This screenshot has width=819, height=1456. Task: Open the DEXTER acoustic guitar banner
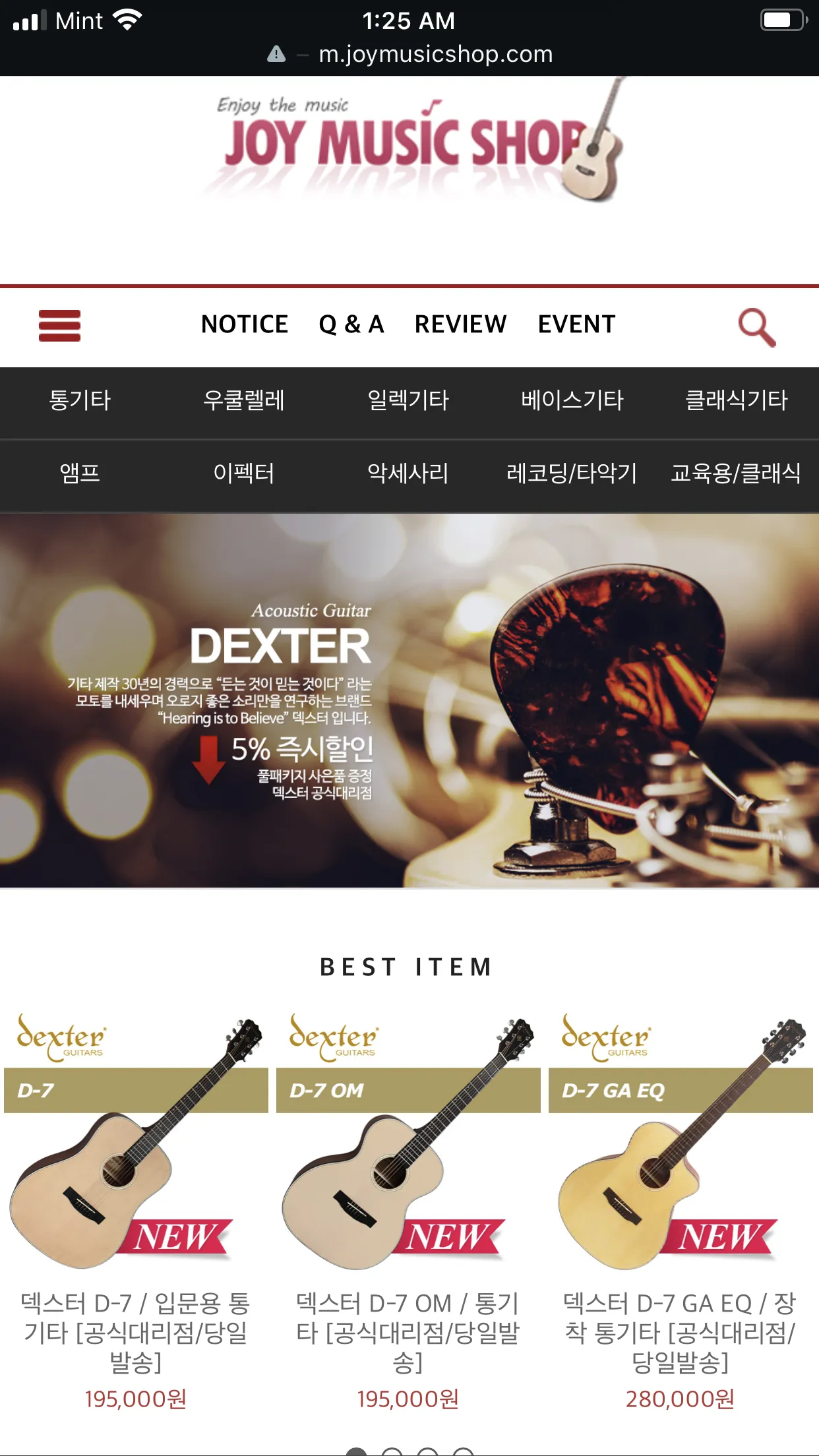pos(409,700)
